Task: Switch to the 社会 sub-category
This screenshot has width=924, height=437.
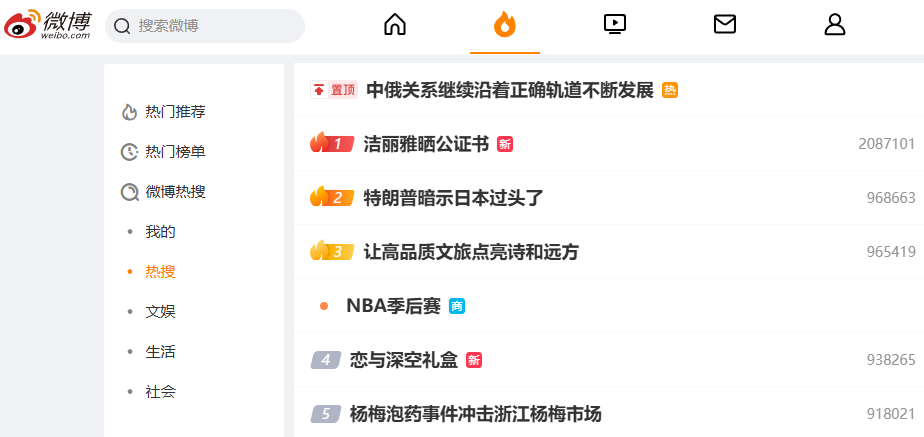Action: coord(160,392)
